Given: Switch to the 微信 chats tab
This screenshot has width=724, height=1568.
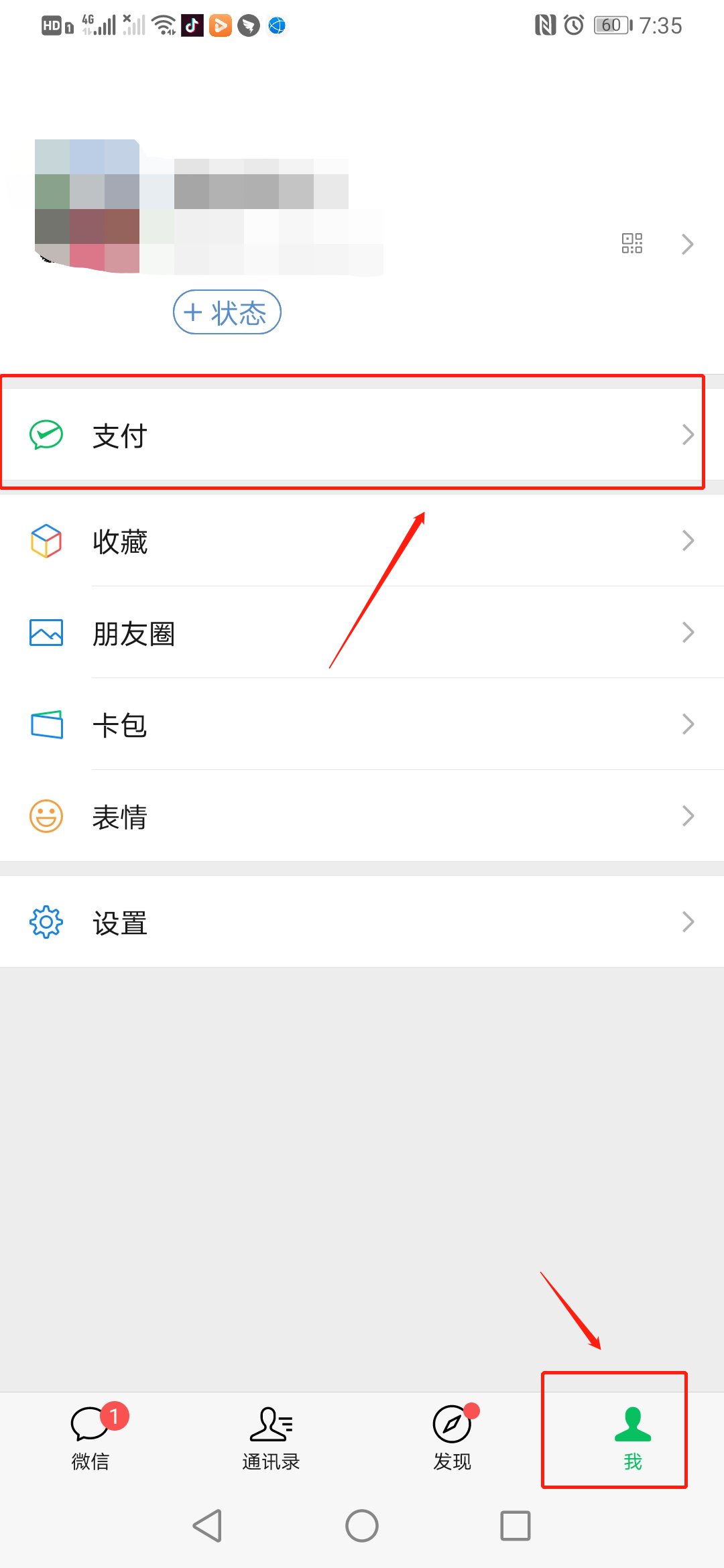Looking at the screenshot, I should coord(90,1437).
